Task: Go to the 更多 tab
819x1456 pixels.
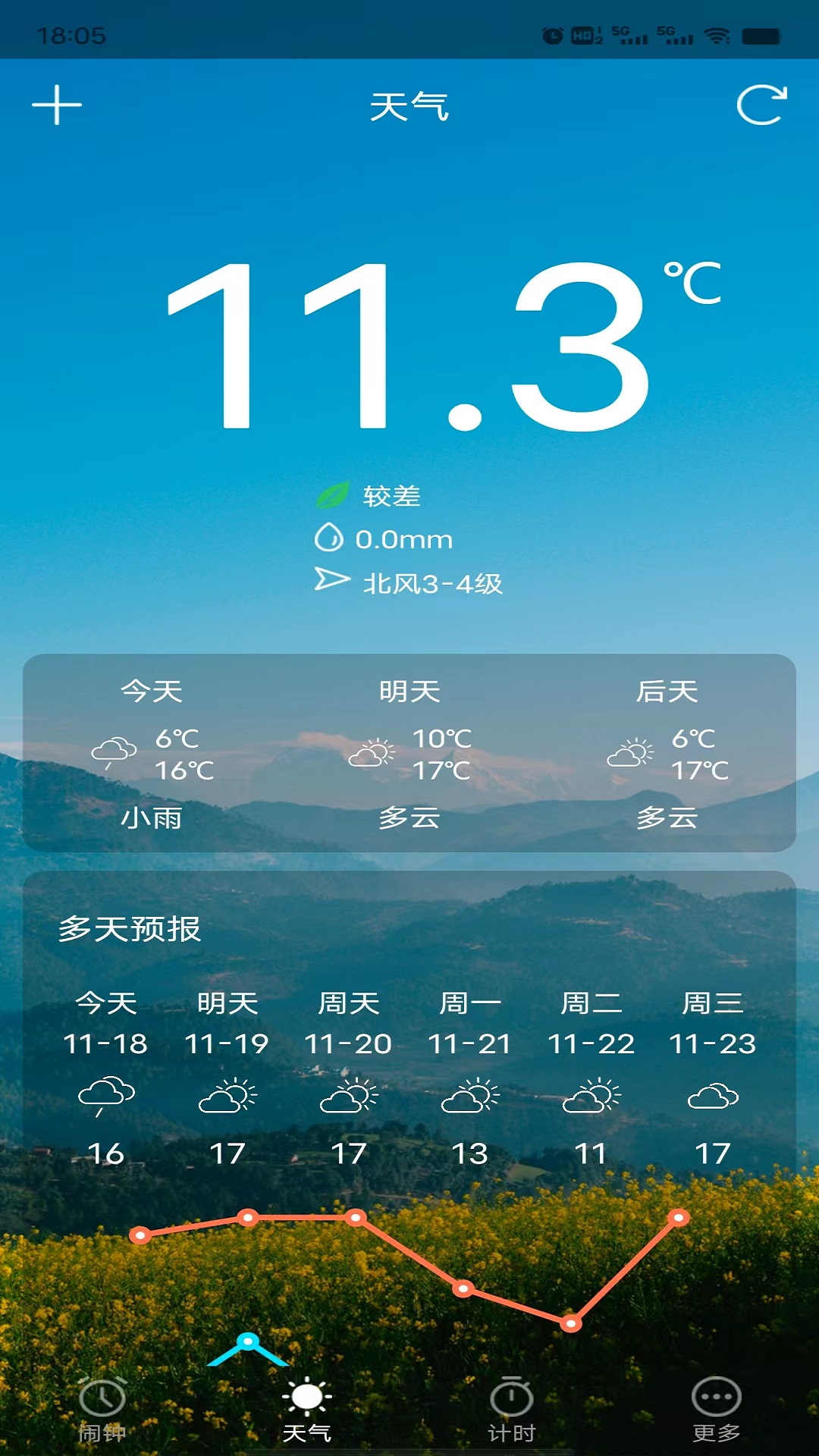Action: [716, 1410]
